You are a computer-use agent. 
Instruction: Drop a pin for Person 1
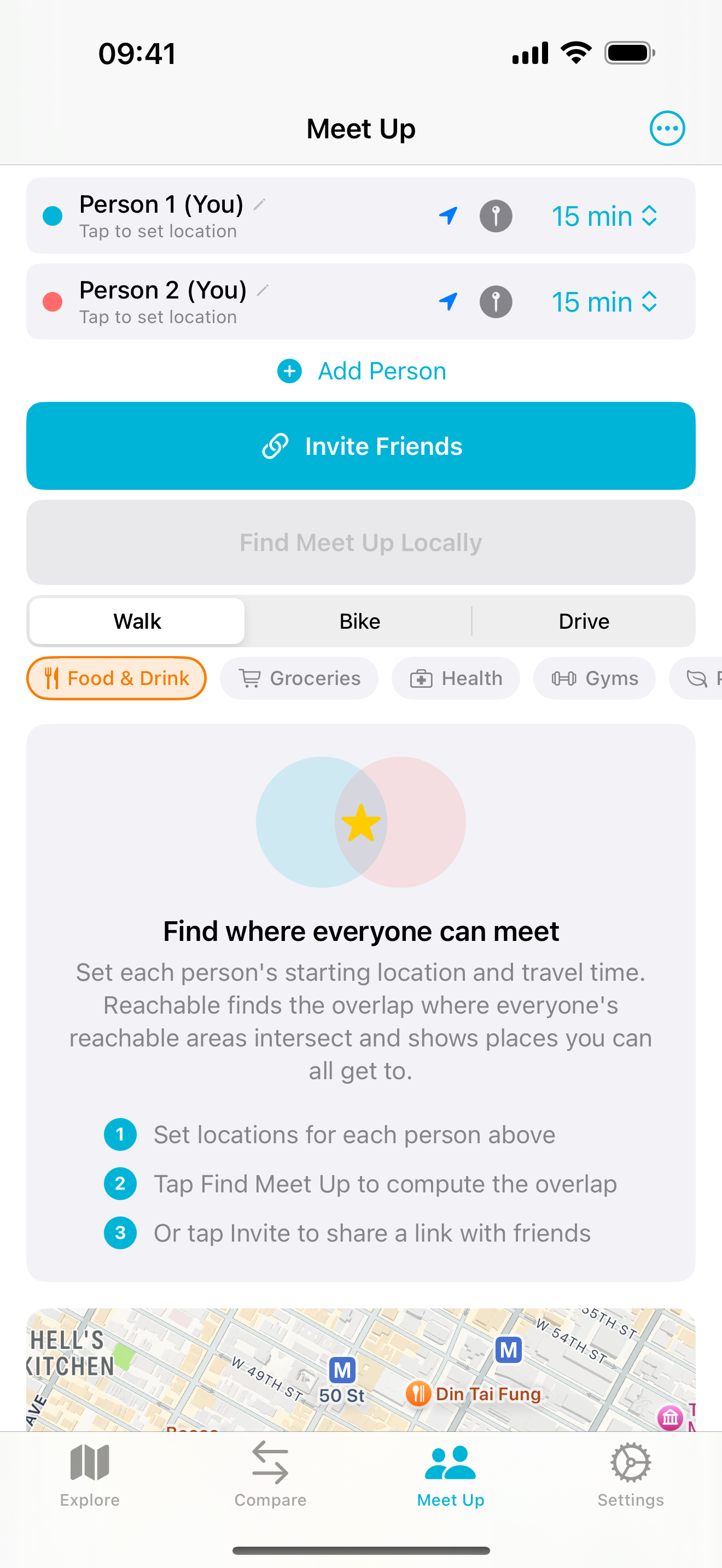496,216
